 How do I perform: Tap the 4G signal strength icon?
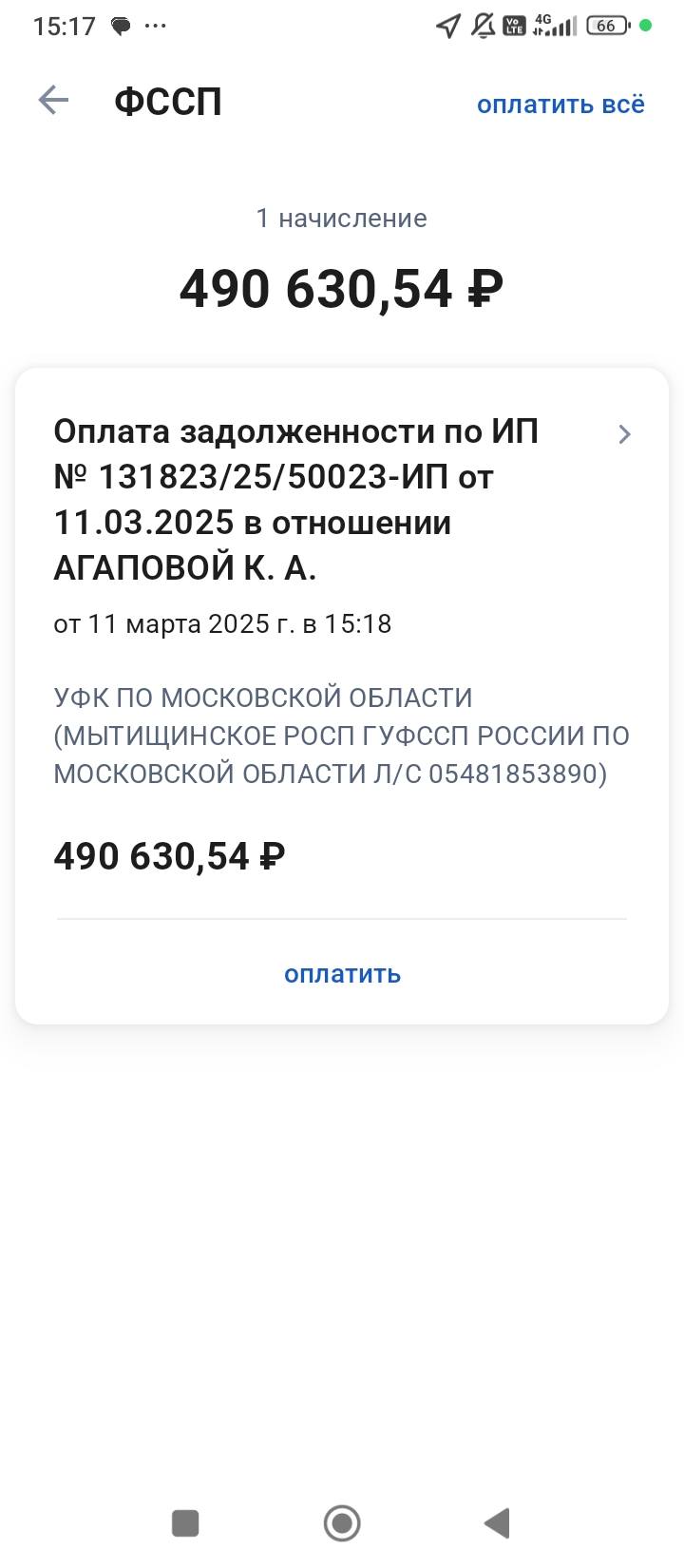[558, 27]
